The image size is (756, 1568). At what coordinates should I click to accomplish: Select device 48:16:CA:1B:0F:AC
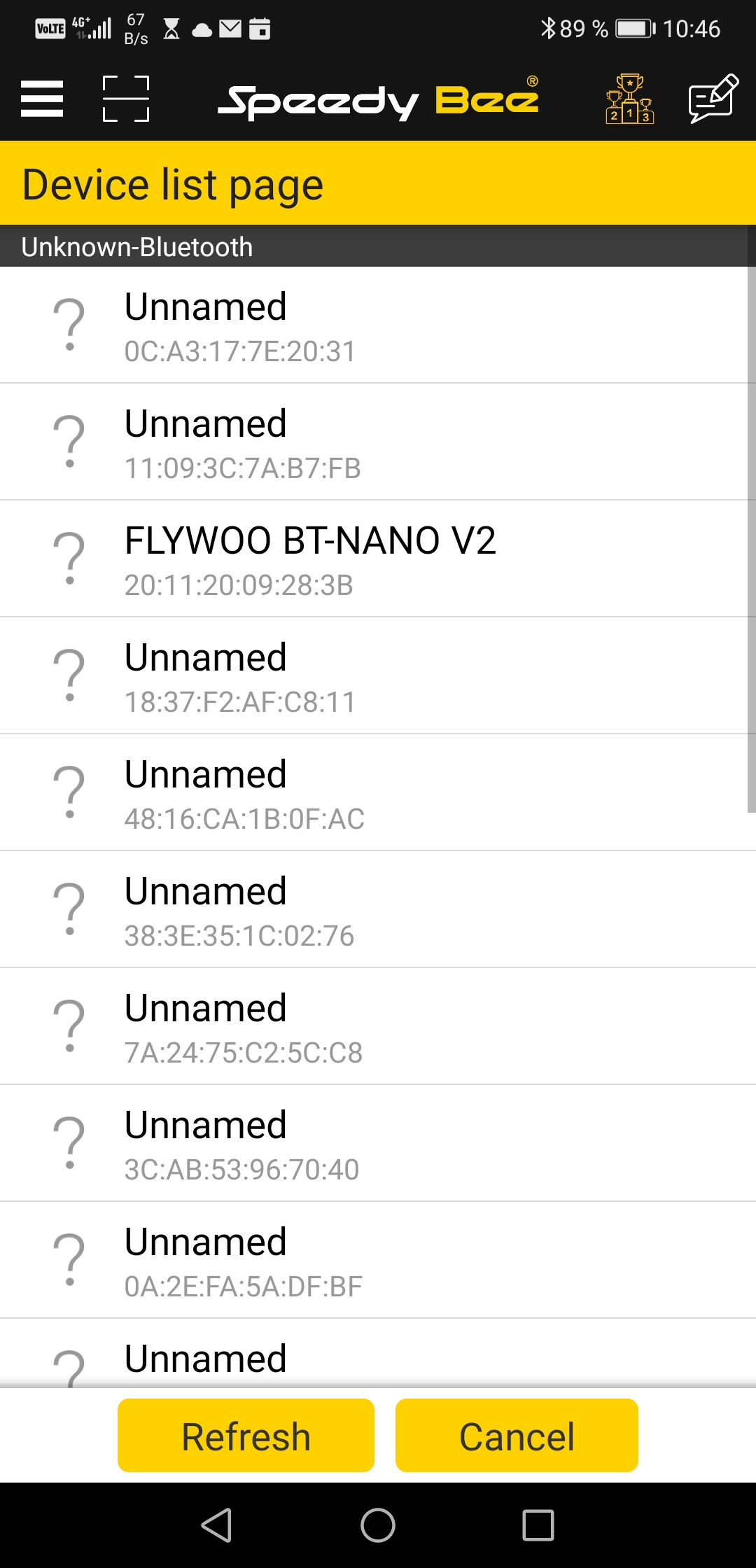pos(378,792)
